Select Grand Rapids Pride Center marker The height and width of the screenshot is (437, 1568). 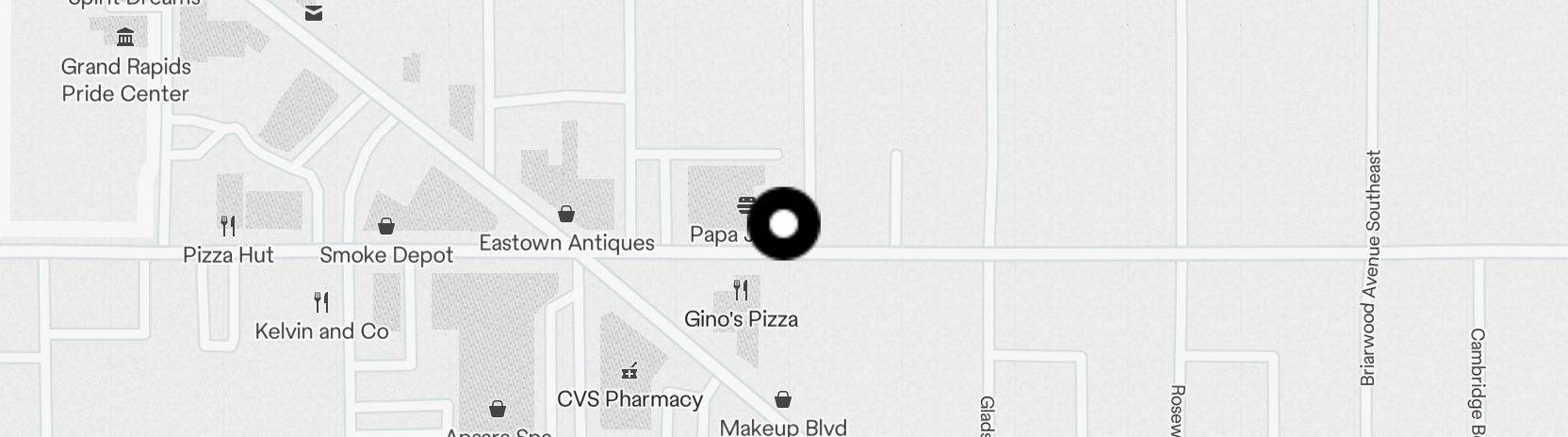click(x=125, y=39)
